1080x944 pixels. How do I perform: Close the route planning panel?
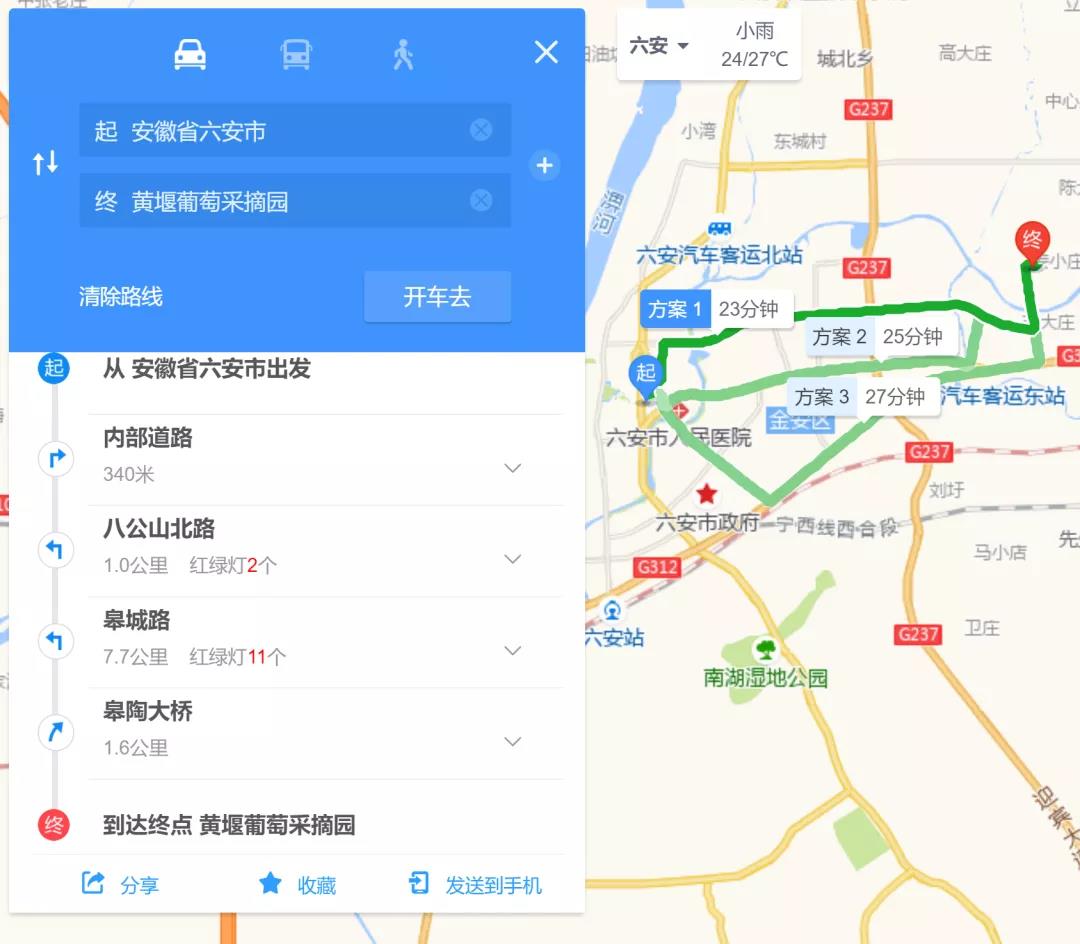tap(546, 52)
